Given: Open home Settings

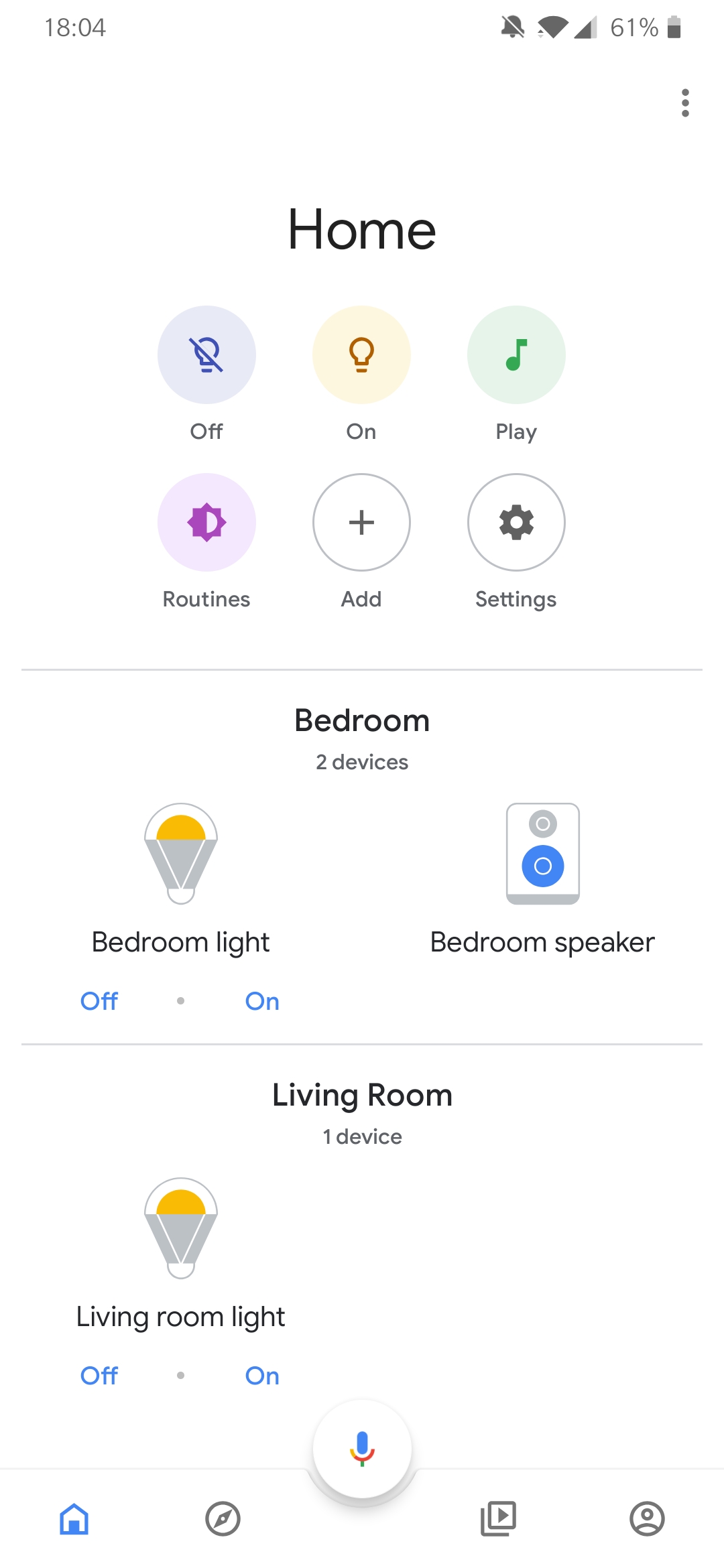Looking at the screenshot, I should click(x=516, y=523).
